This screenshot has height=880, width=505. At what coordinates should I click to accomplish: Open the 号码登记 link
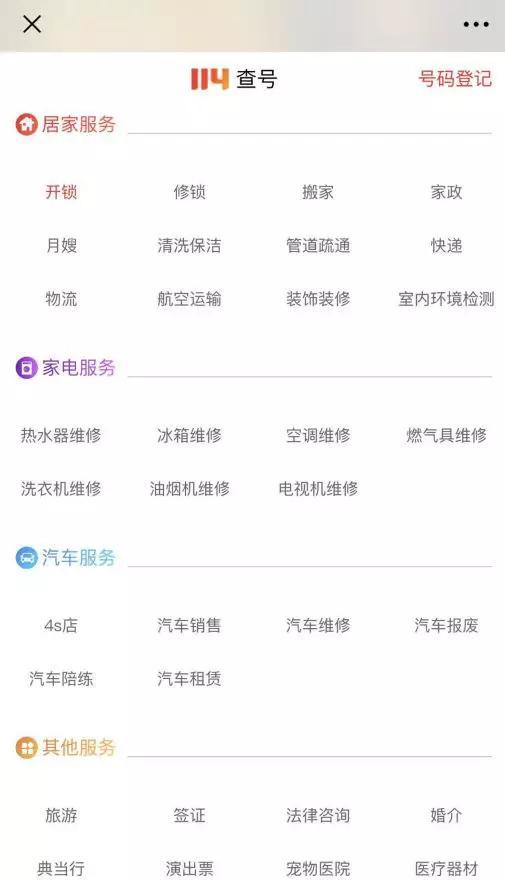(455, 79)
